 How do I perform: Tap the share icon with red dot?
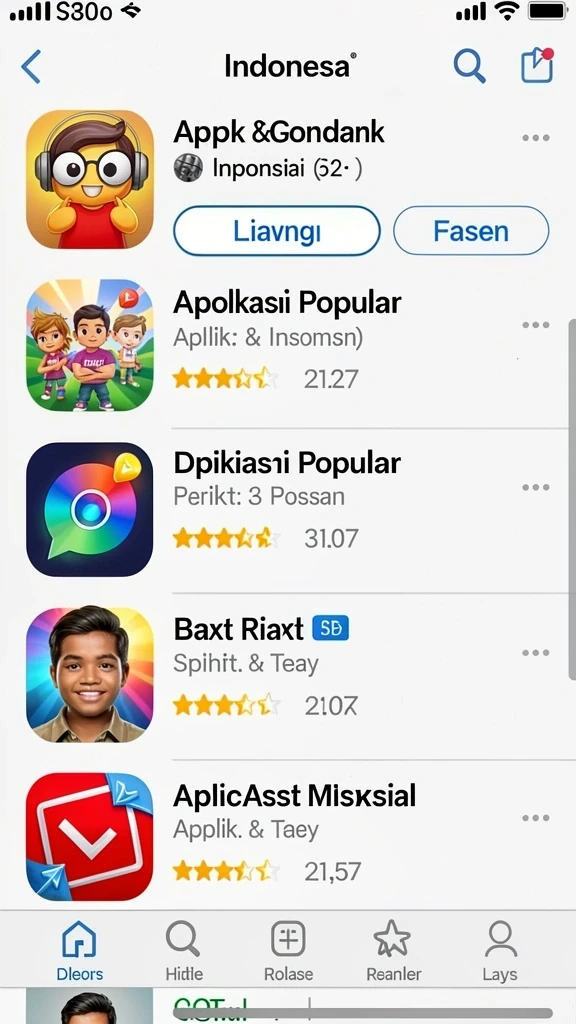[537, 65]
